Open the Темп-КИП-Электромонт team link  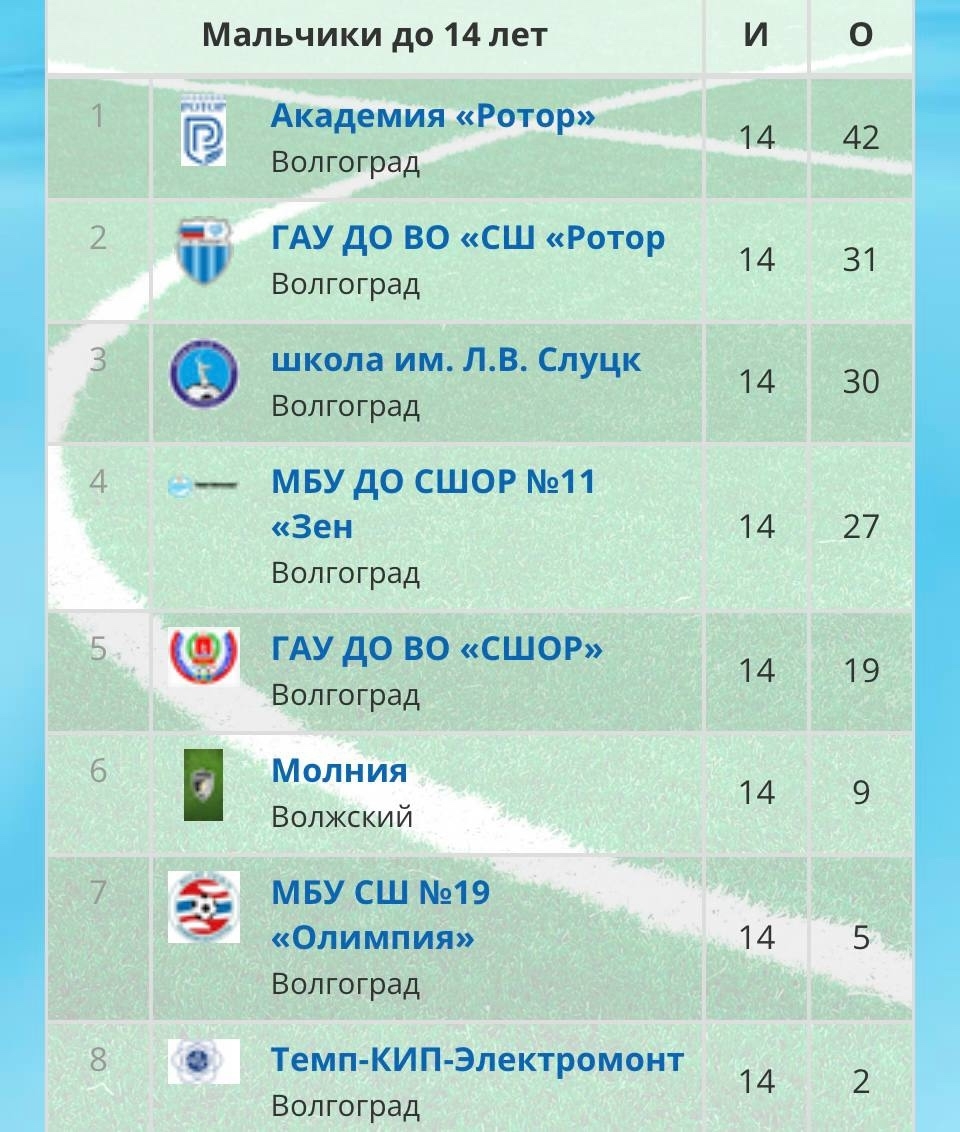pos(477,1060)
